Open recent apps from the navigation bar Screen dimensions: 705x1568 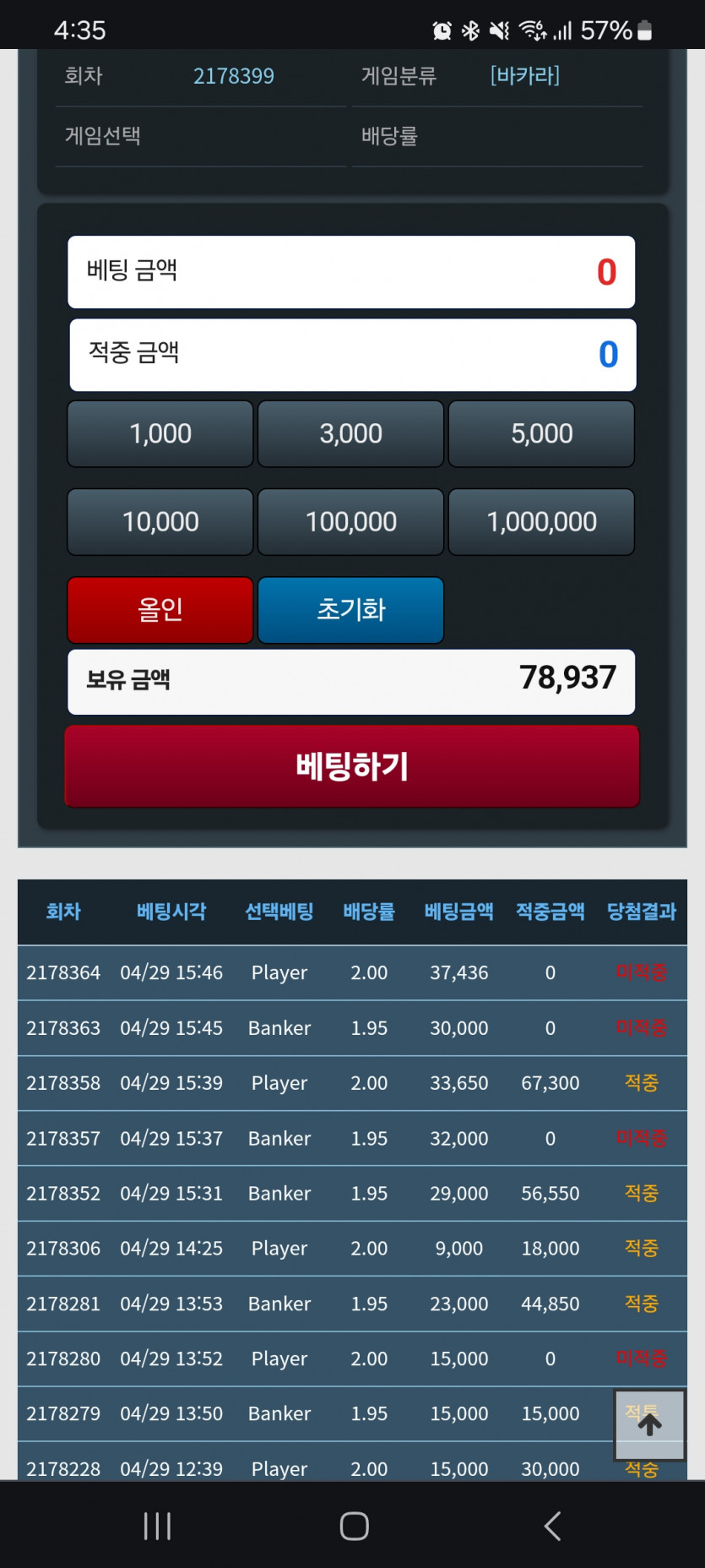[157, 1526]
